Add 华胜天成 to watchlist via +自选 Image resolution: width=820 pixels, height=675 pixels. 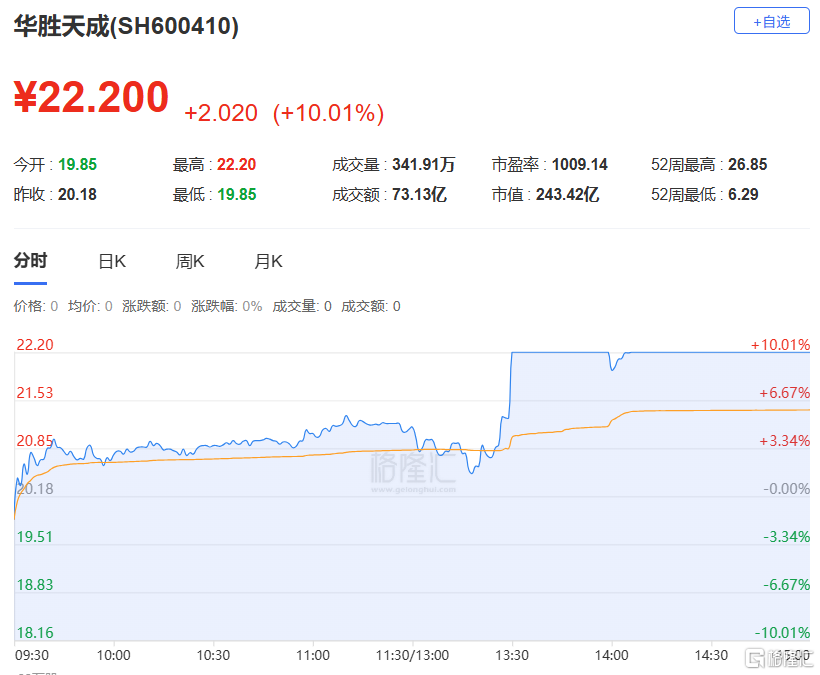tap(771, 21)
